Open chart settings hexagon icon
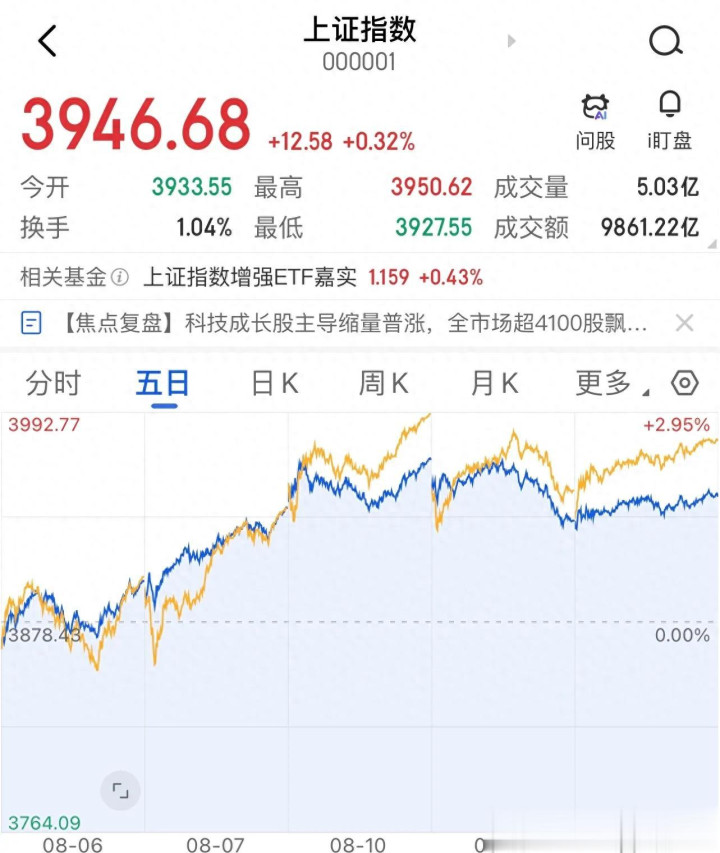This screenshot has width=720, height=853. (x=684, y=383)
